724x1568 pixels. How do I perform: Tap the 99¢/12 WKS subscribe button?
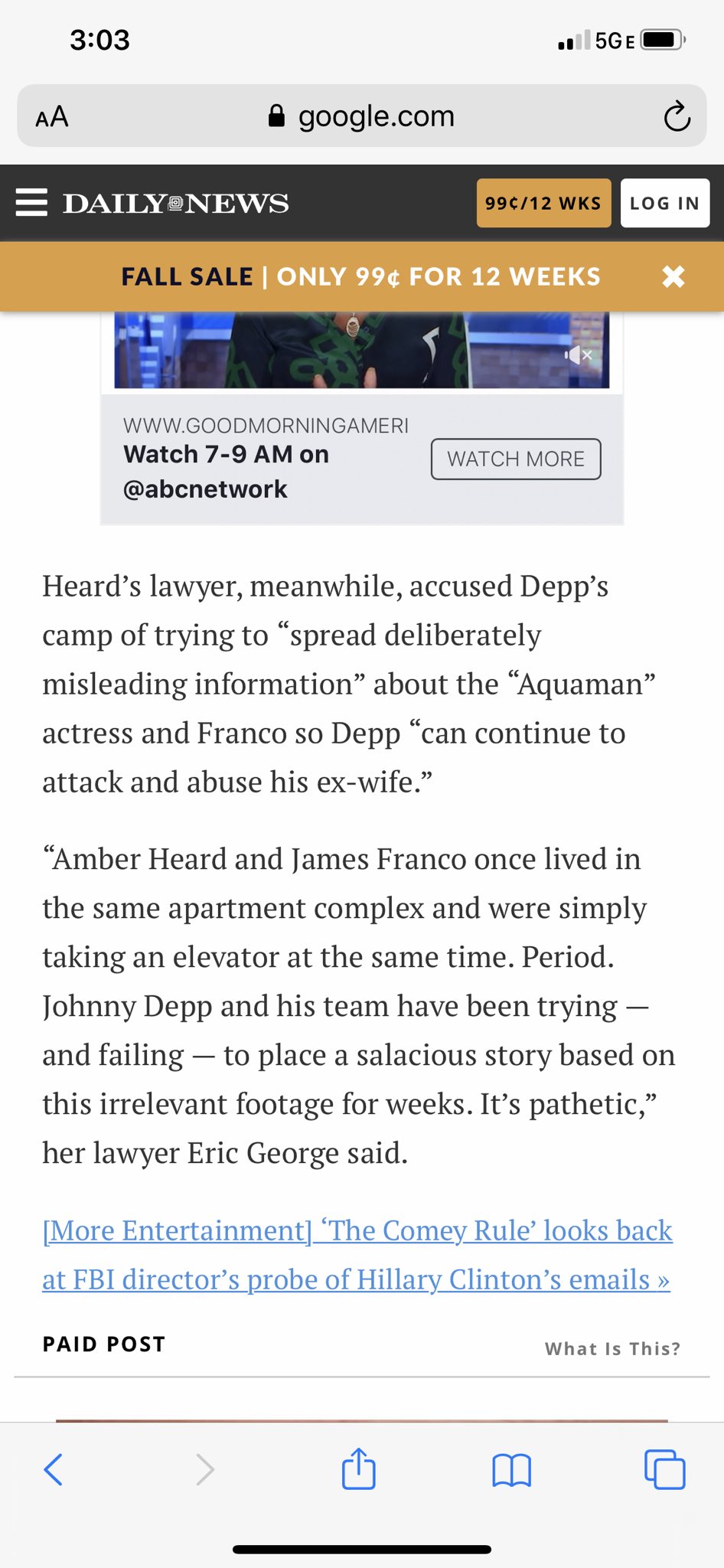pyautogui.click(x=543, y=203)
